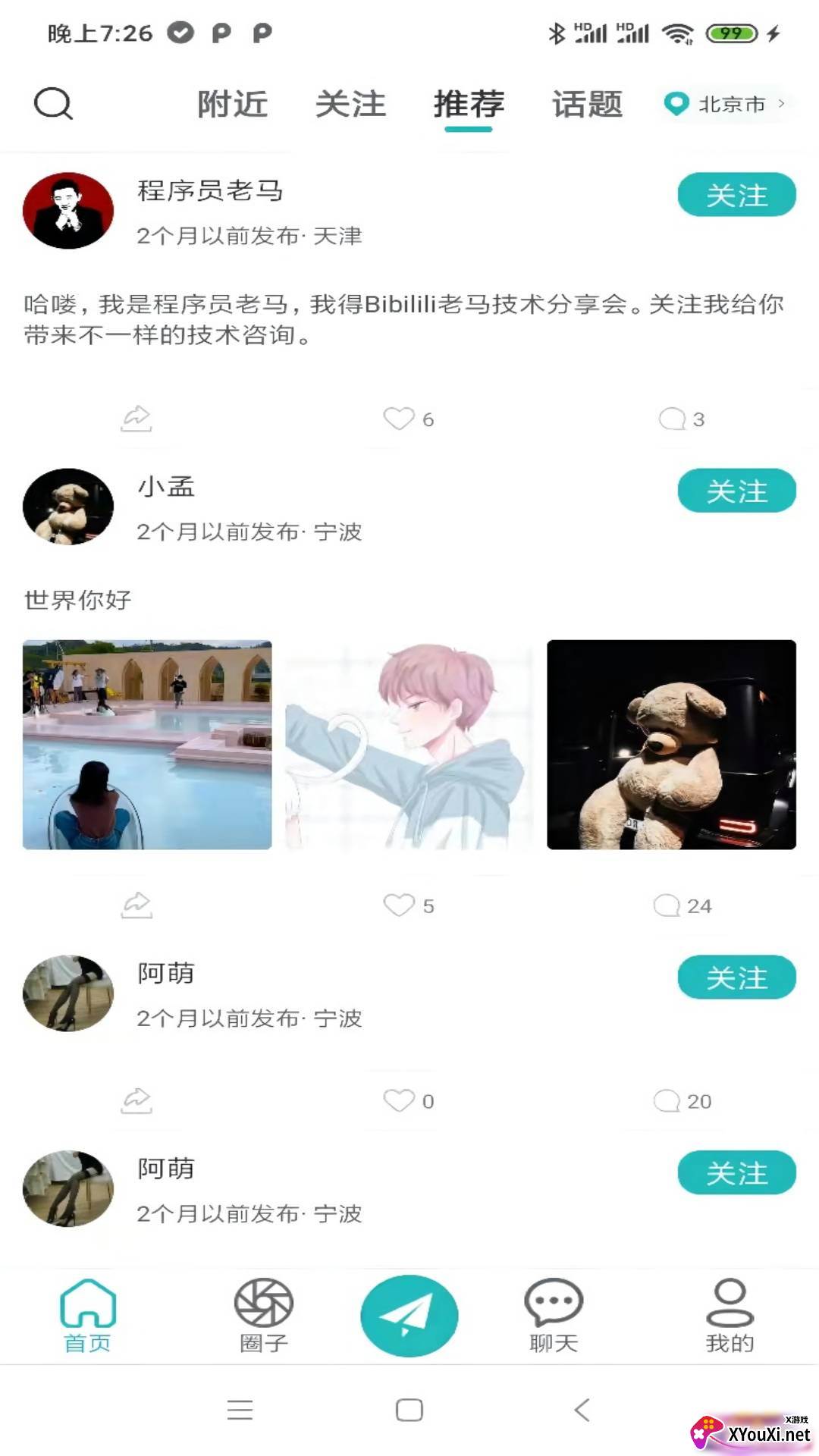Open the 我的 tab
The height and width of the screenshot is (1456, 819).
[x=730, y=1316]
